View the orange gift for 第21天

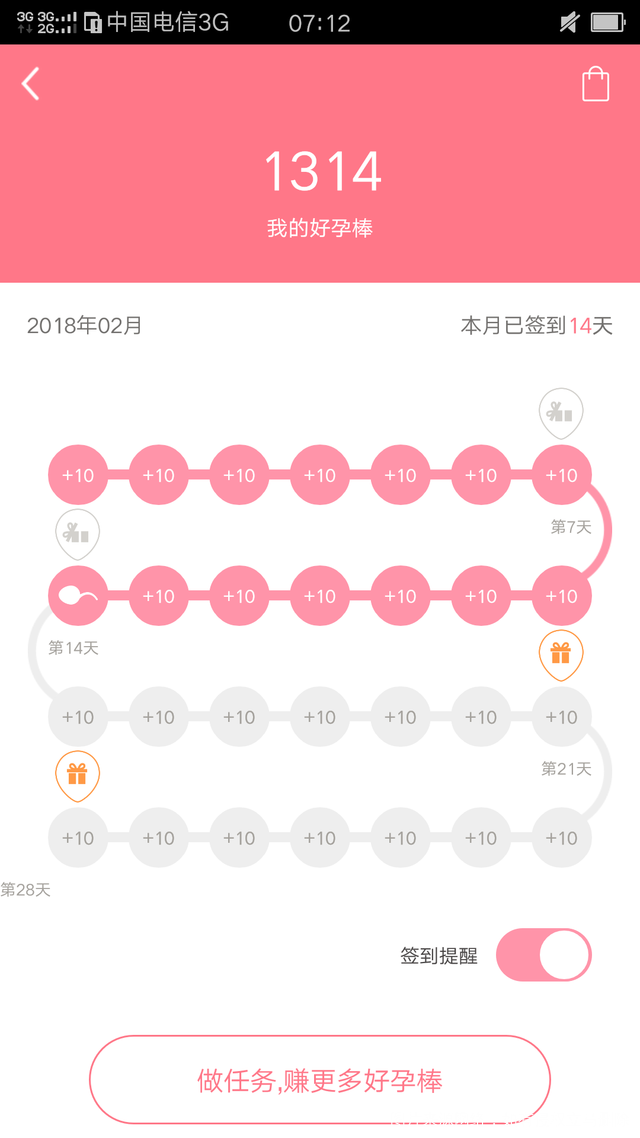[560, 654]
